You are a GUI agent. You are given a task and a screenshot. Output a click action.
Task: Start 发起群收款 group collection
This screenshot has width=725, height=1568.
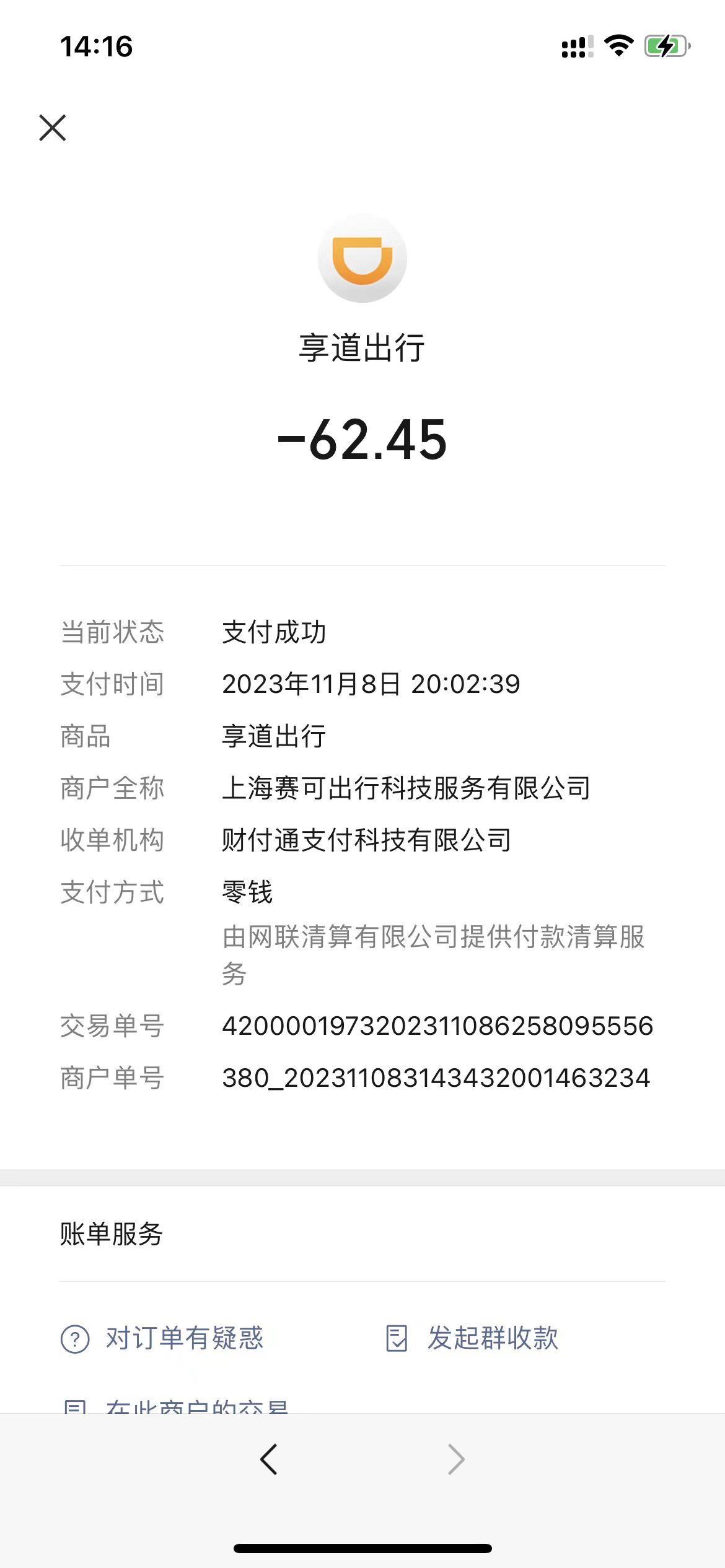click(x=472, y=1338)
